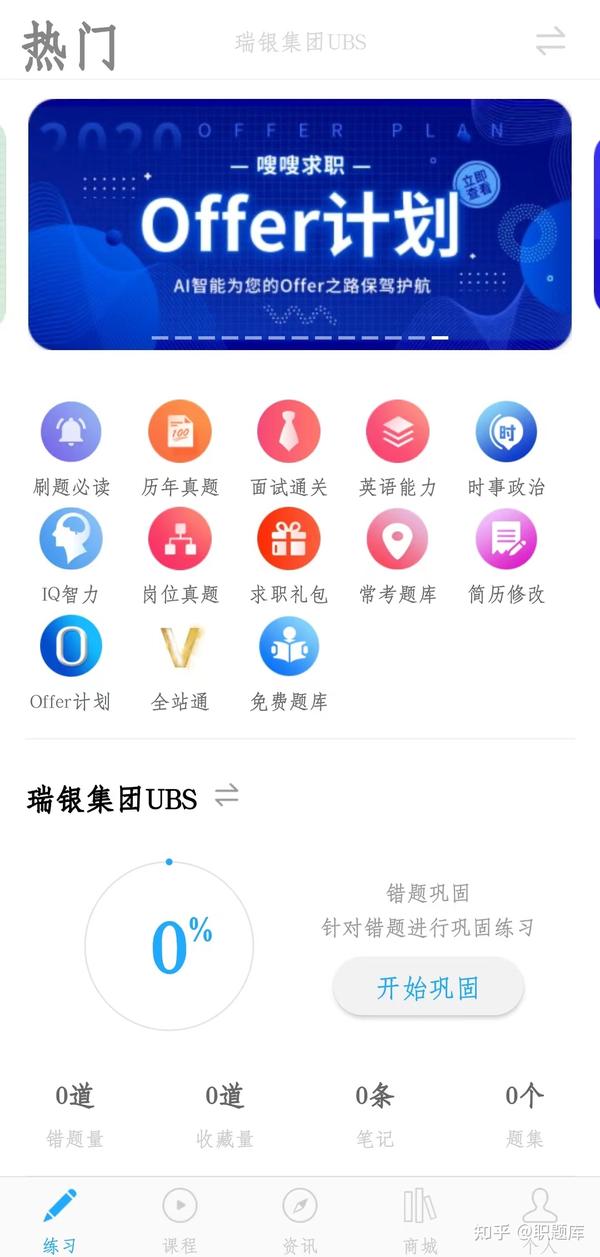Select 岗位真题 questions
Image resolution: width=600 pixels, height=1257 pixels.
point(180,539)
